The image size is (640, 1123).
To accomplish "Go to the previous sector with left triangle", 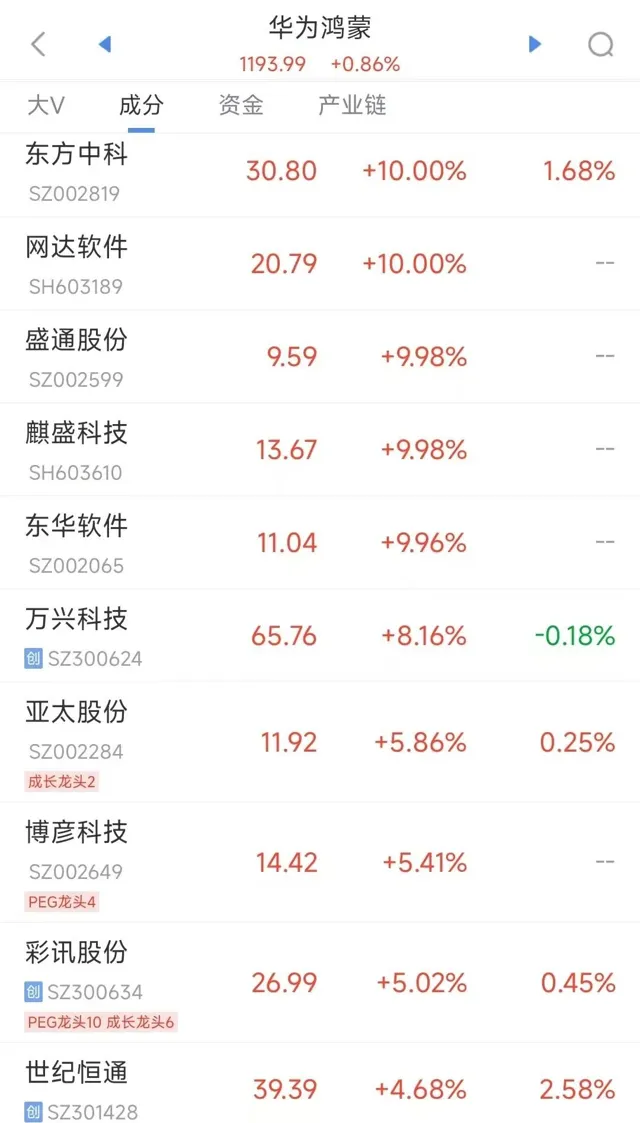I will point(105,44).
